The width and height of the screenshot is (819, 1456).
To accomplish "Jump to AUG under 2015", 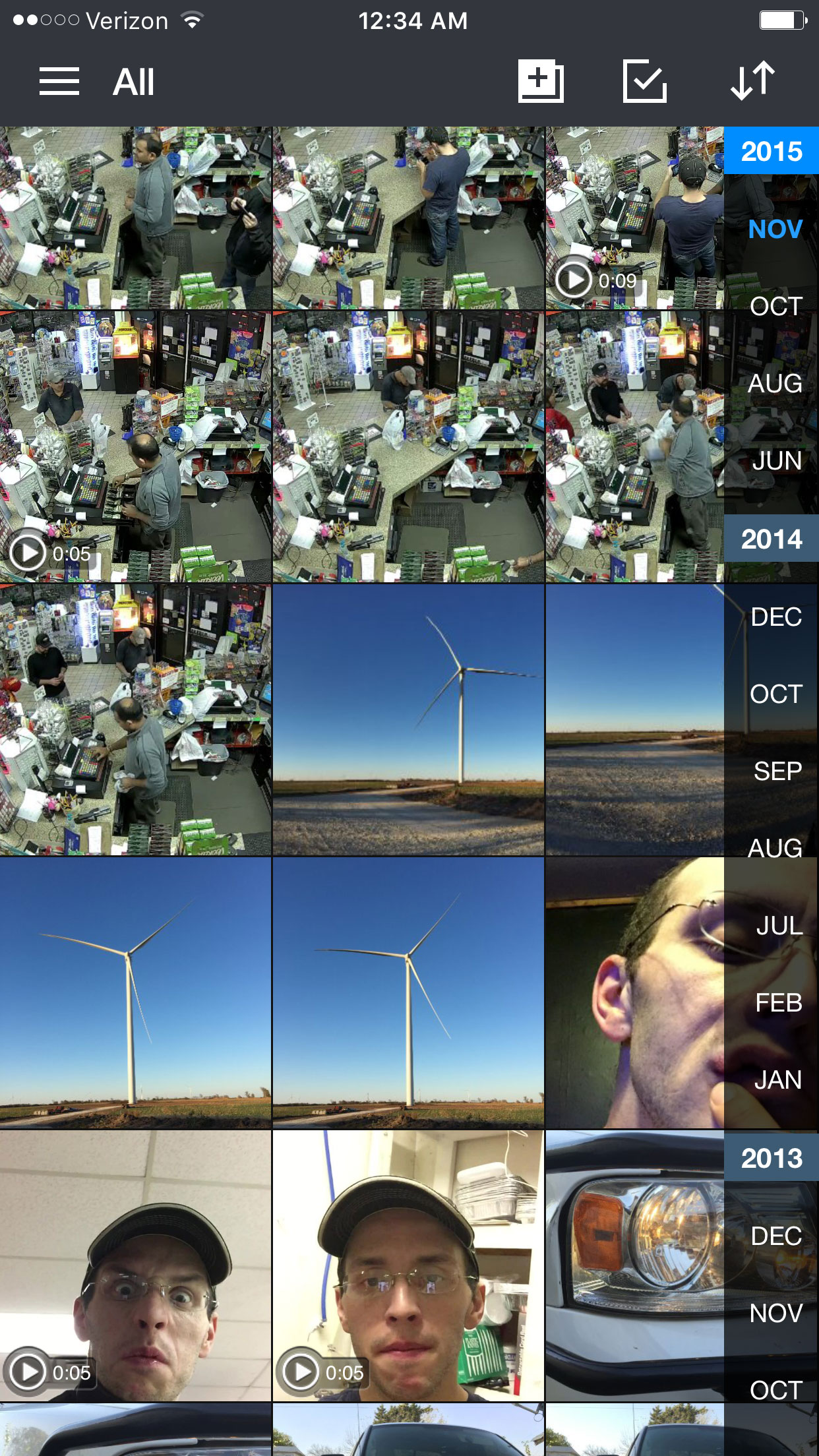I will tap(775, 384).
